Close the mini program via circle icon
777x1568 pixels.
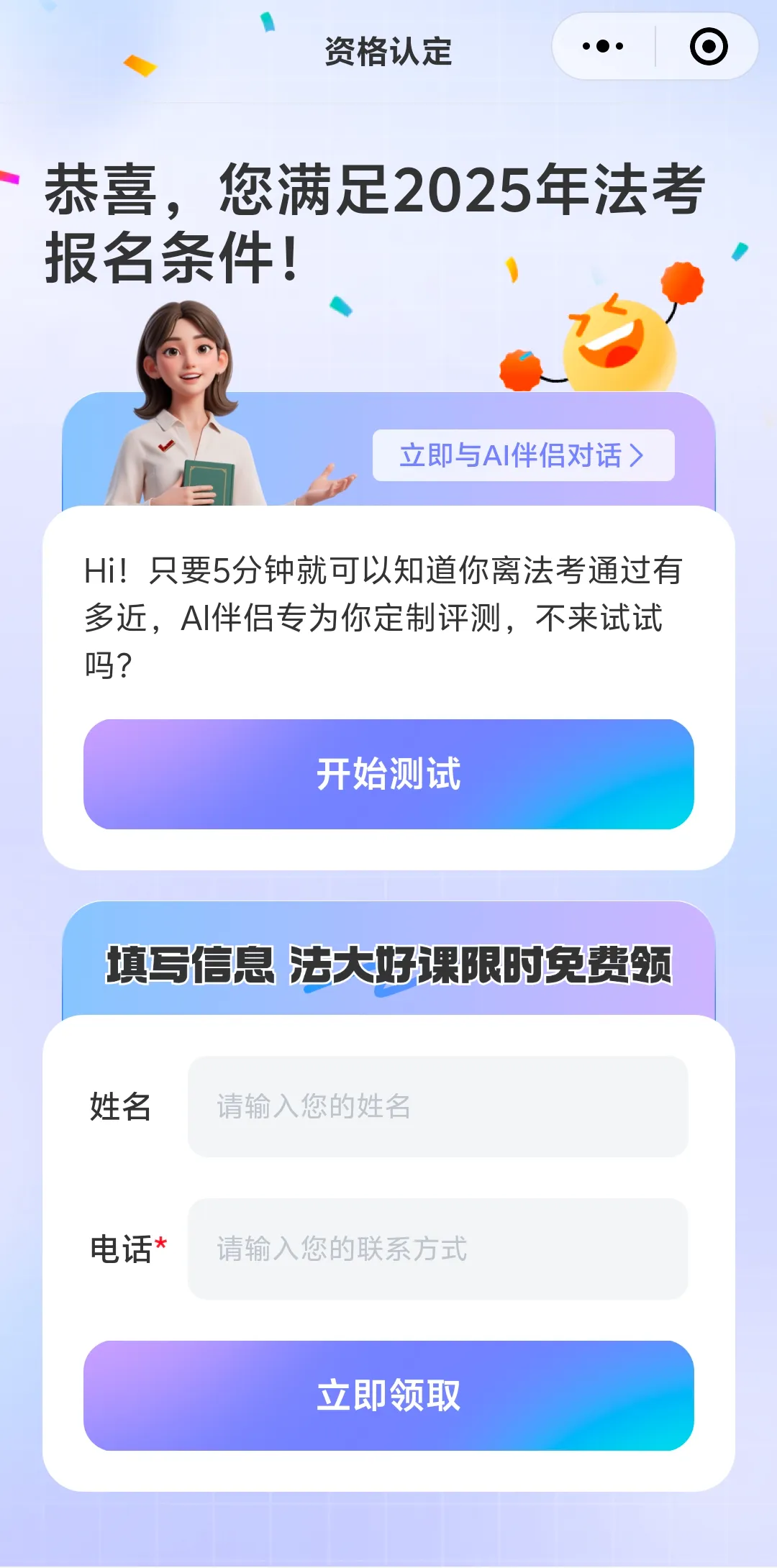(x=709, y=47)
